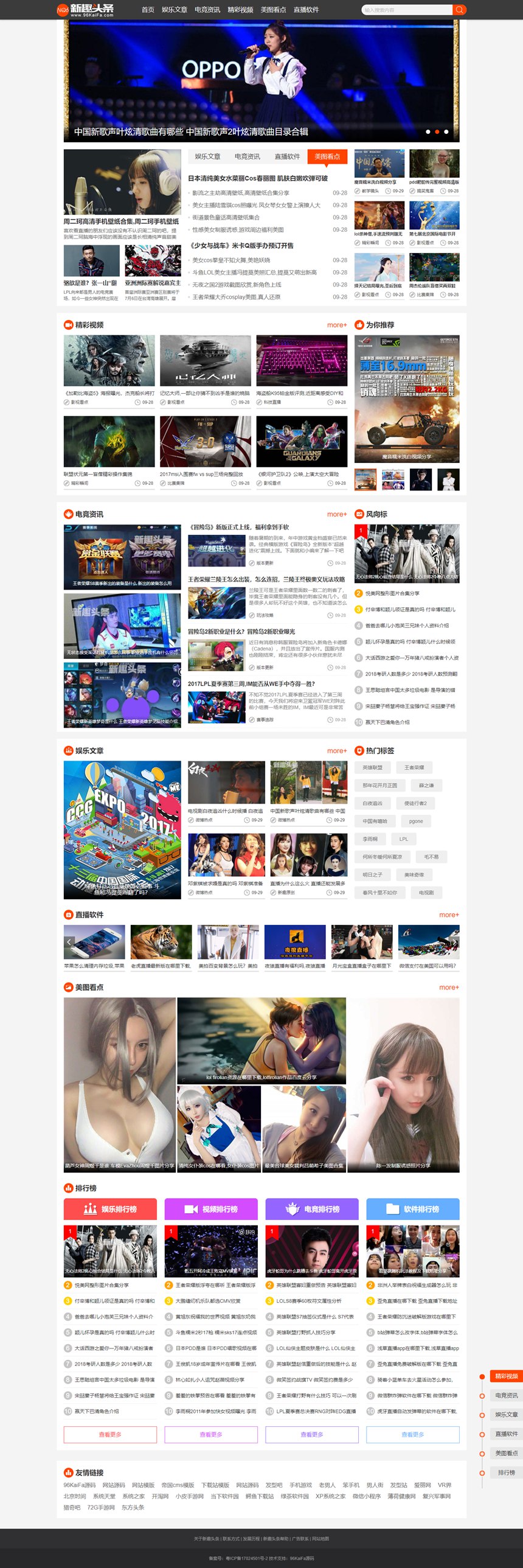The image size is (523, 1568).
Task: View more under 软件排行榜
Action: coord(412,1435)
